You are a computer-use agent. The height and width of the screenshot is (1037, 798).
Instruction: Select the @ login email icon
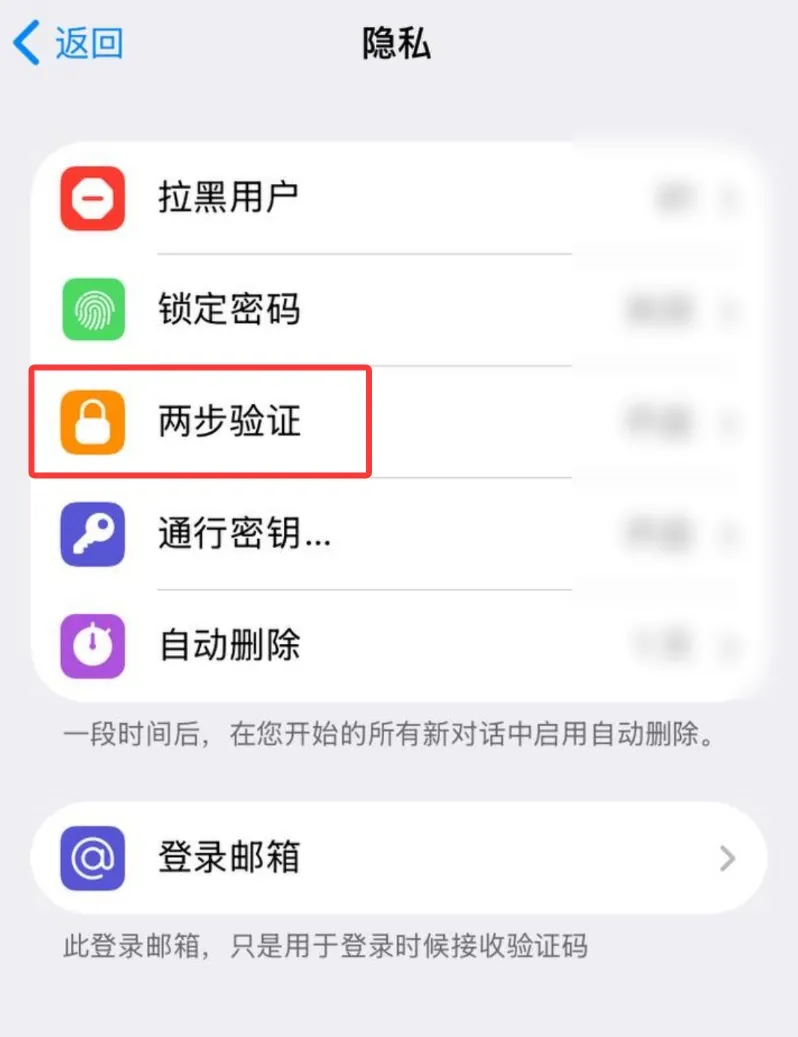tap(91, 858)
